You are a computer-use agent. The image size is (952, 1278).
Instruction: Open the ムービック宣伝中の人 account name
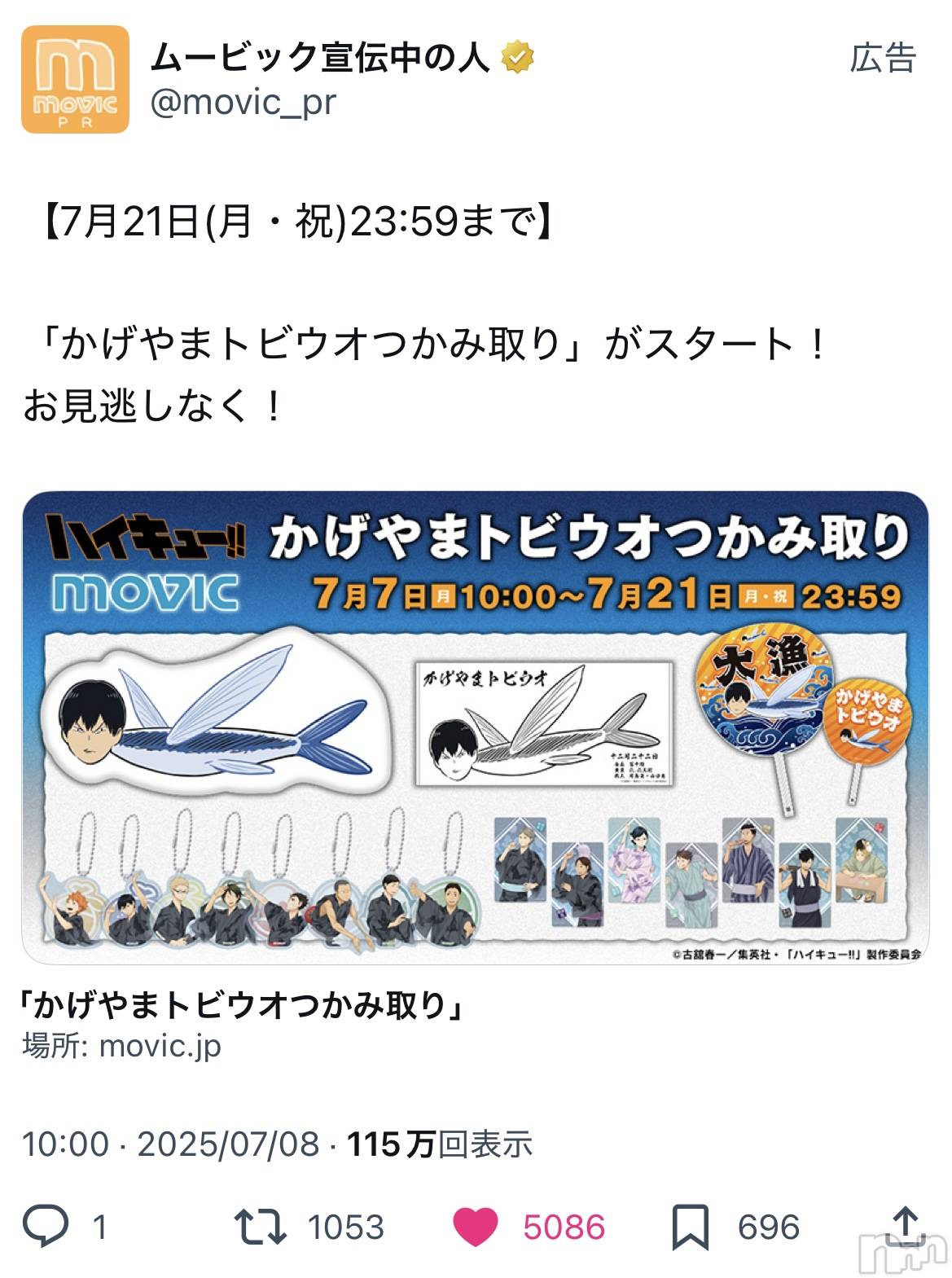[319, 59]
